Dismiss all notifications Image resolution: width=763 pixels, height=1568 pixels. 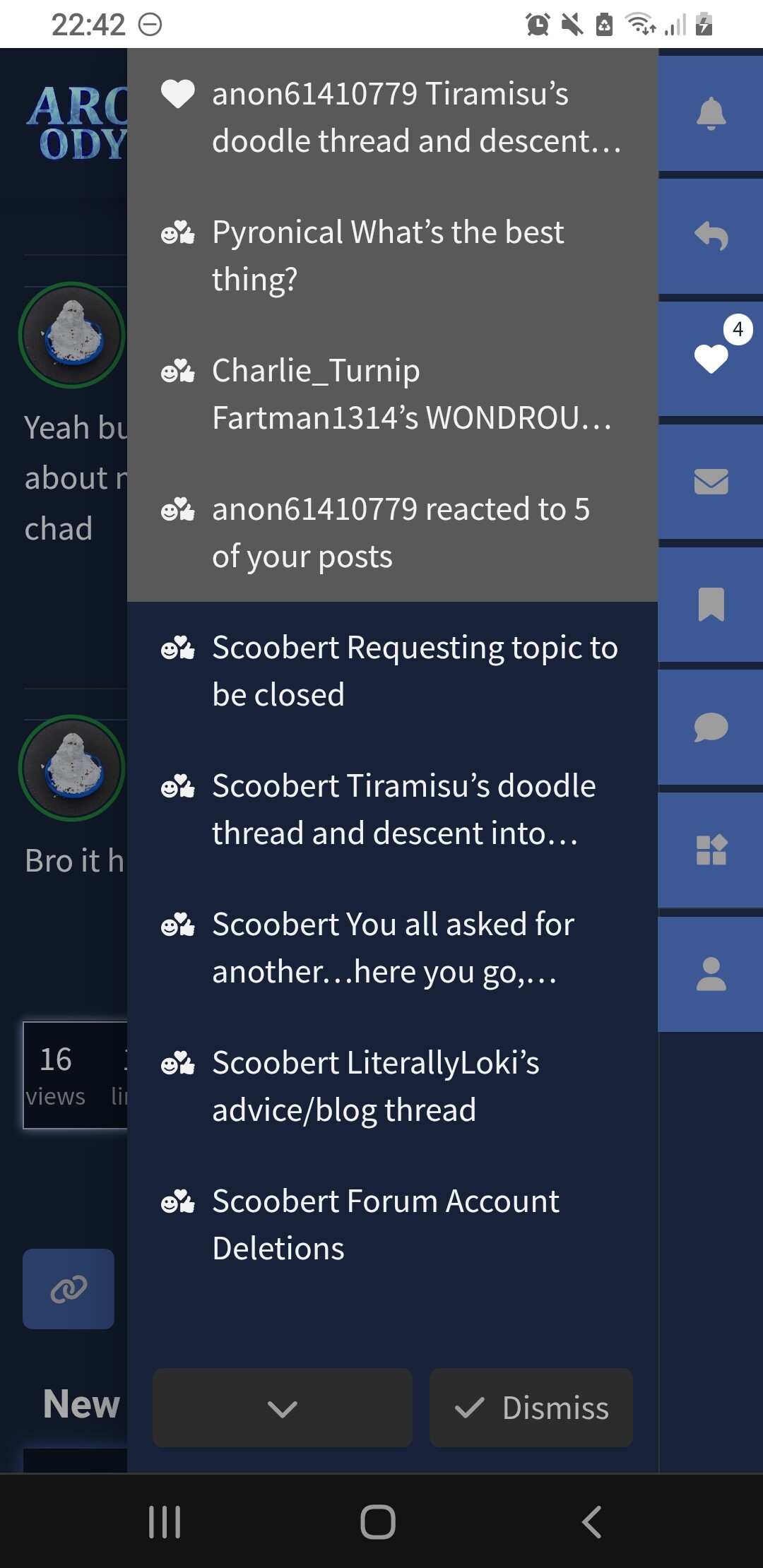pos(531,1408)
